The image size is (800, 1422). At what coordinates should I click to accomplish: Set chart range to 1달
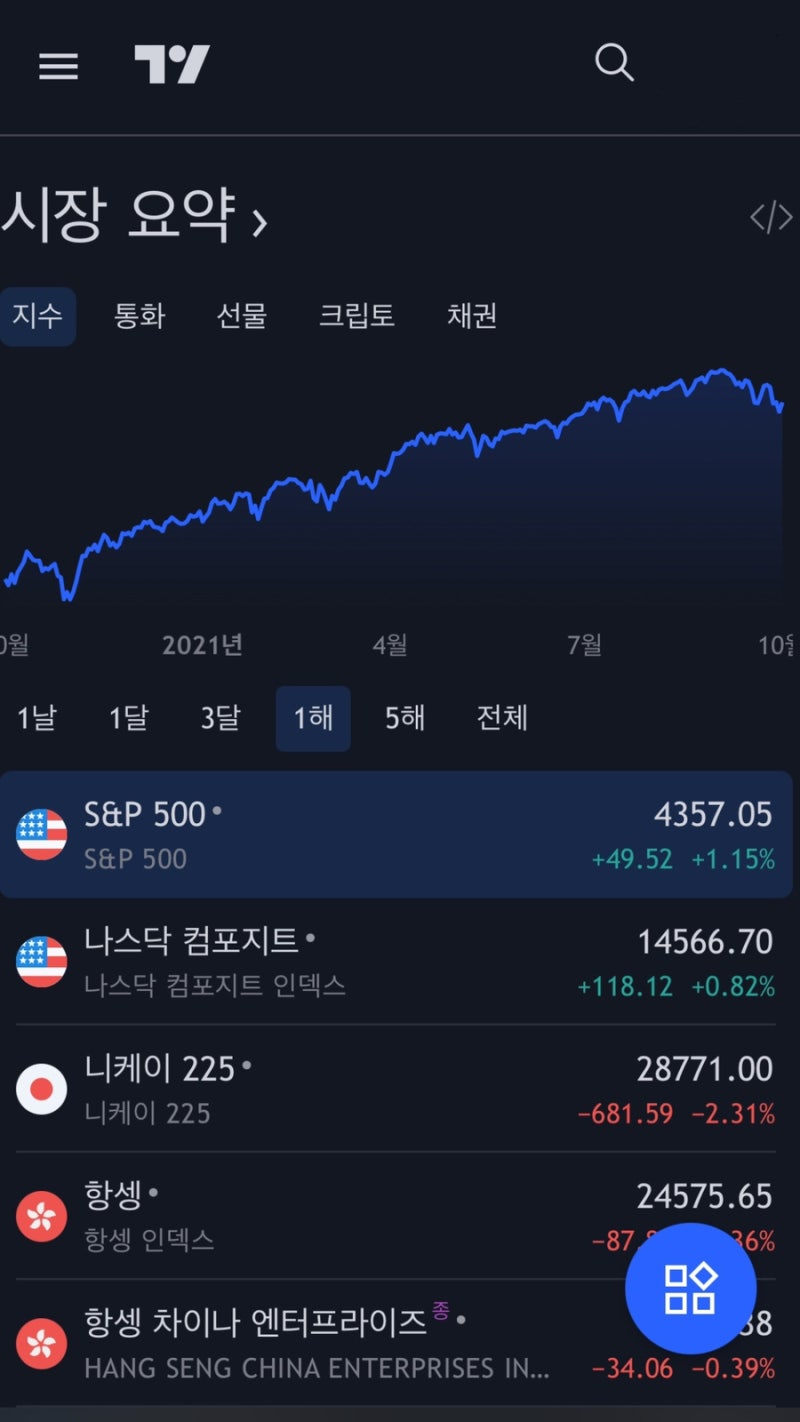(x=129, y=718)
